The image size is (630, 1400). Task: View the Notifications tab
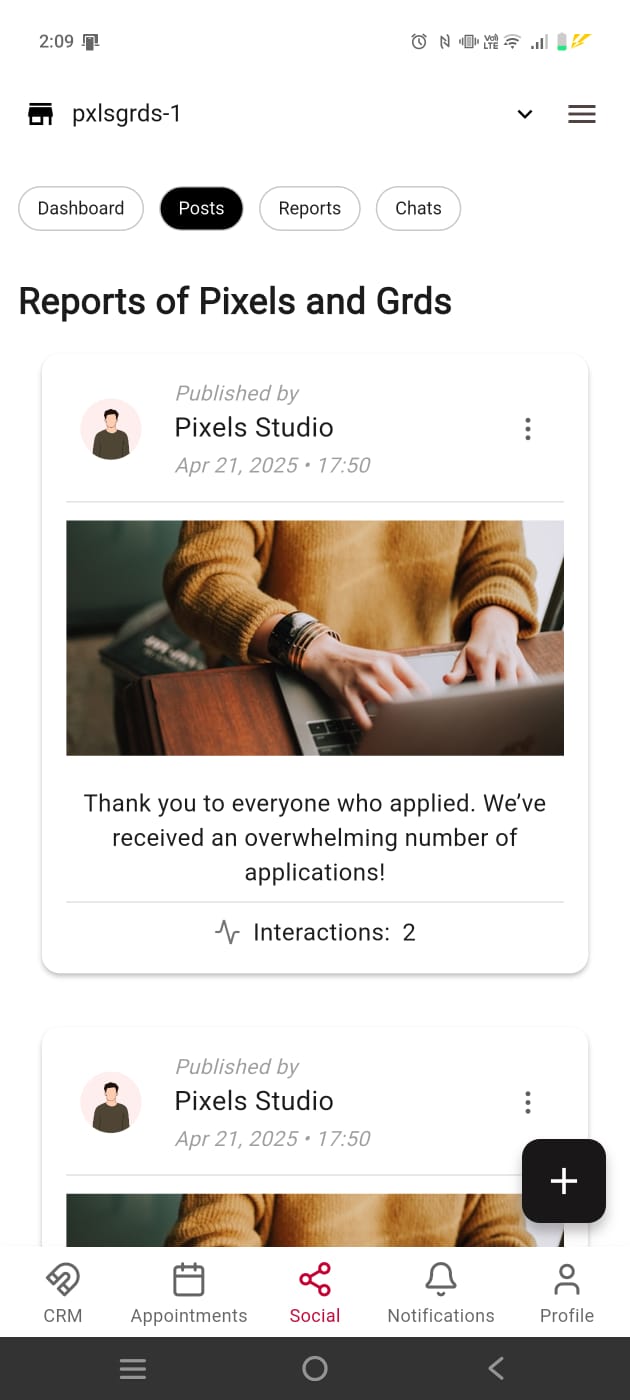pyautogui.click(x=441, y=1292)
